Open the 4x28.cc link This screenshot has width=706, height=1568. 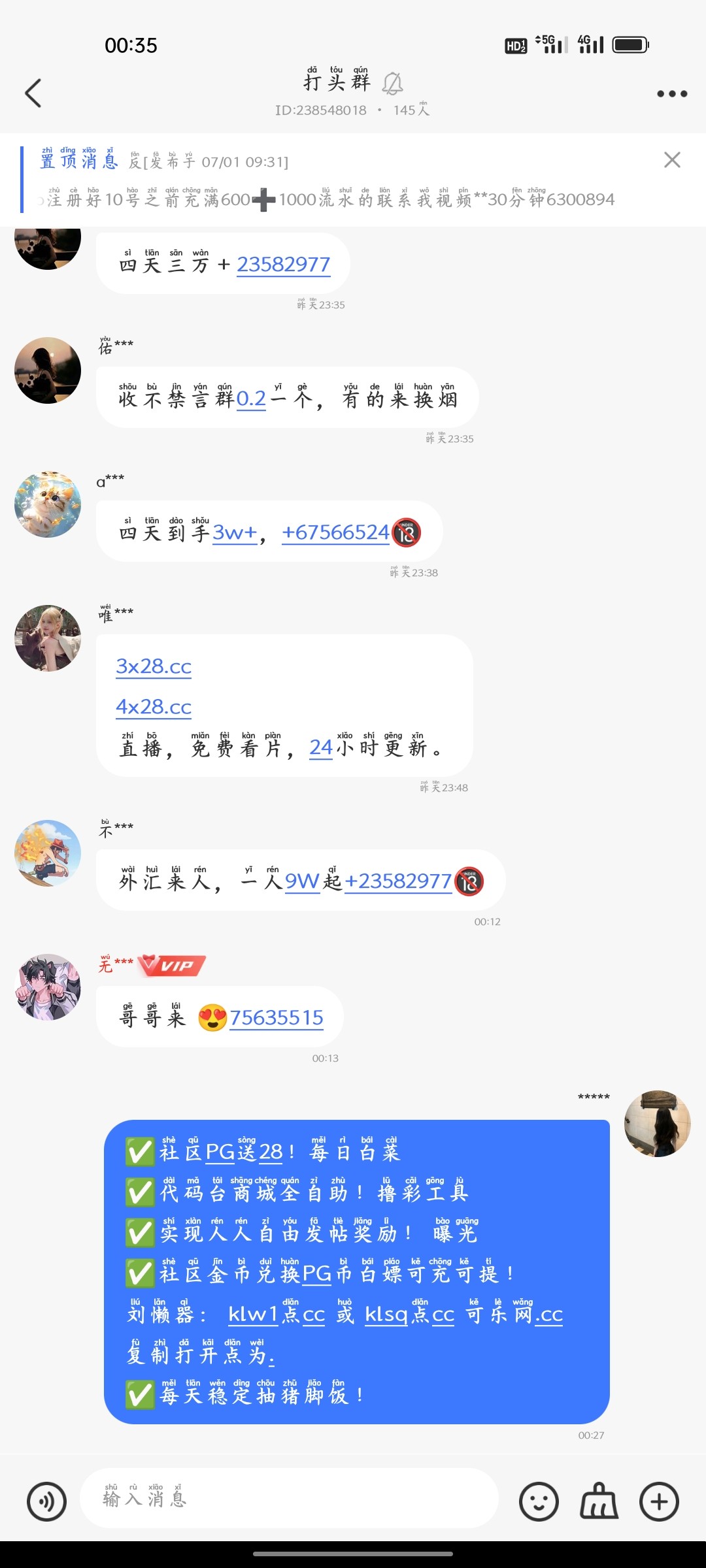click(x=153, y=706)
